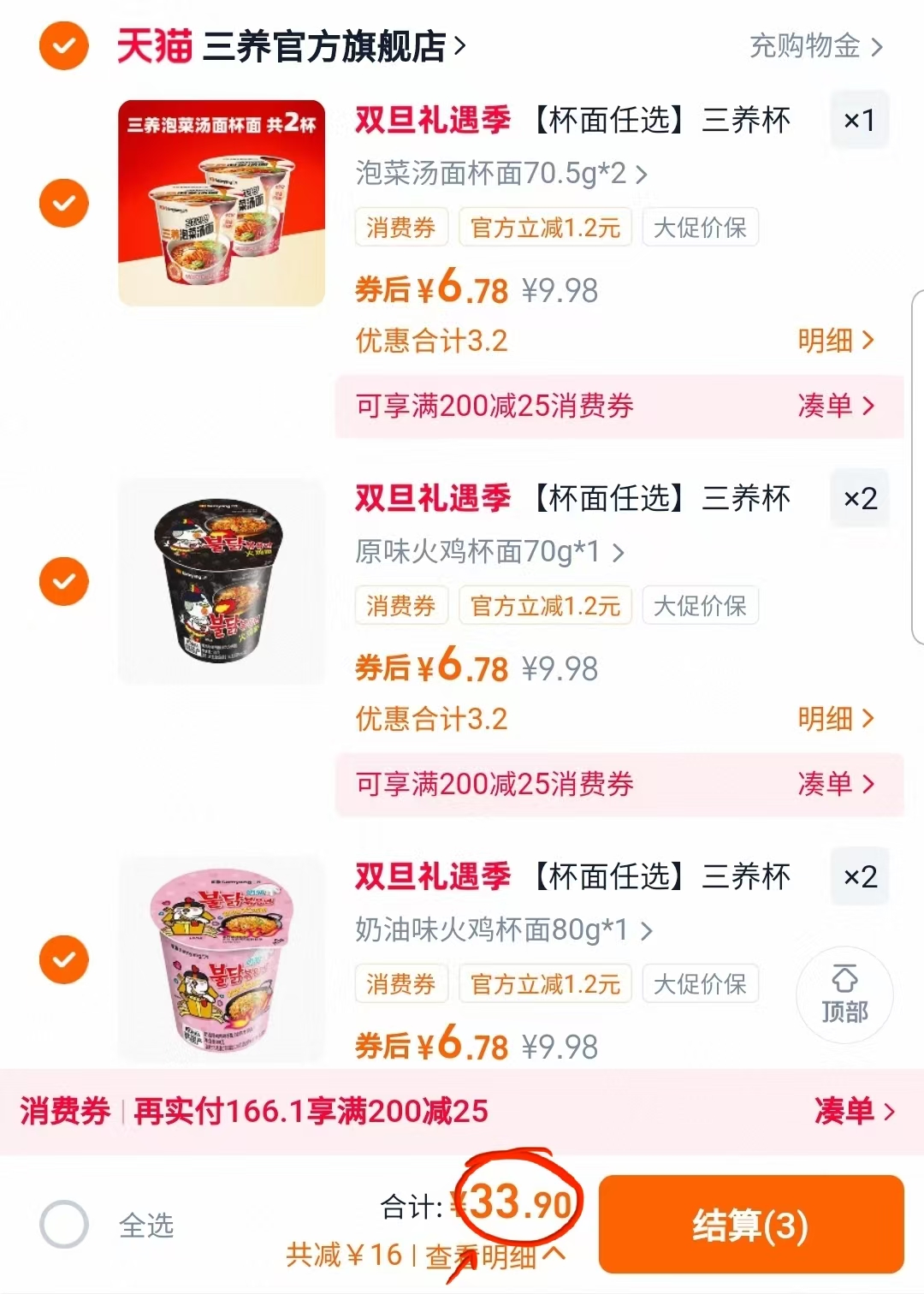Click the ×1 quantity badge on first item

859,120
